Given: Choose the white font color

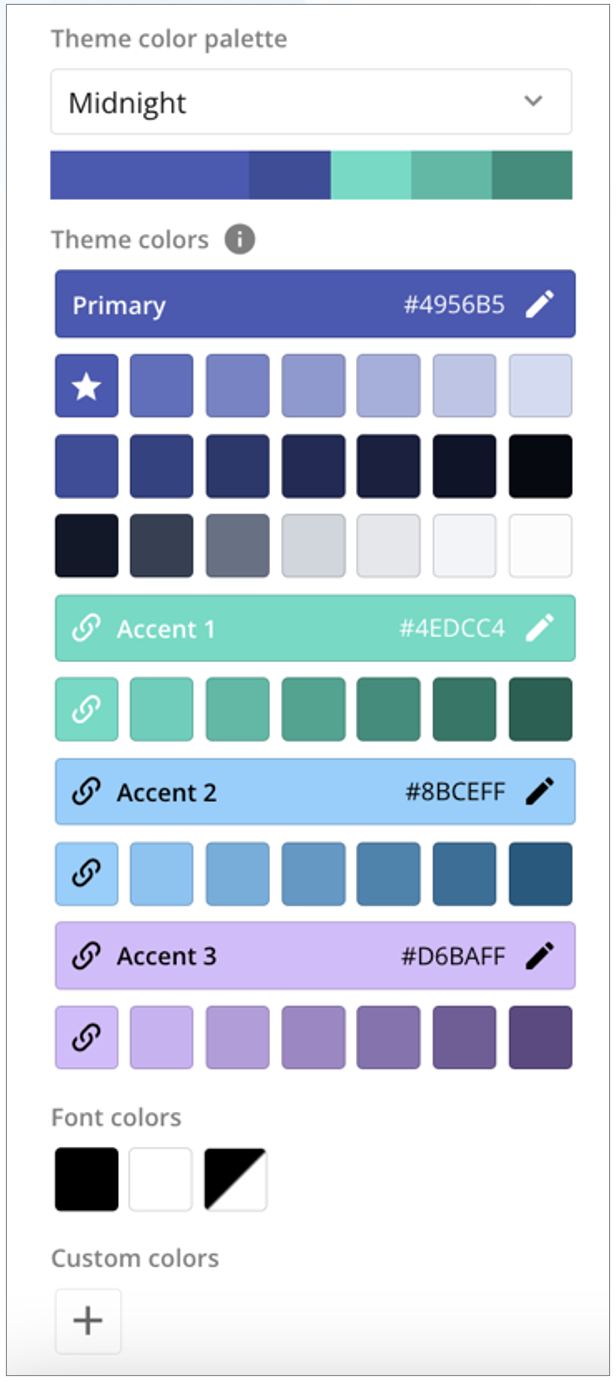Looking at the screenshot, I should point(161,1180).
